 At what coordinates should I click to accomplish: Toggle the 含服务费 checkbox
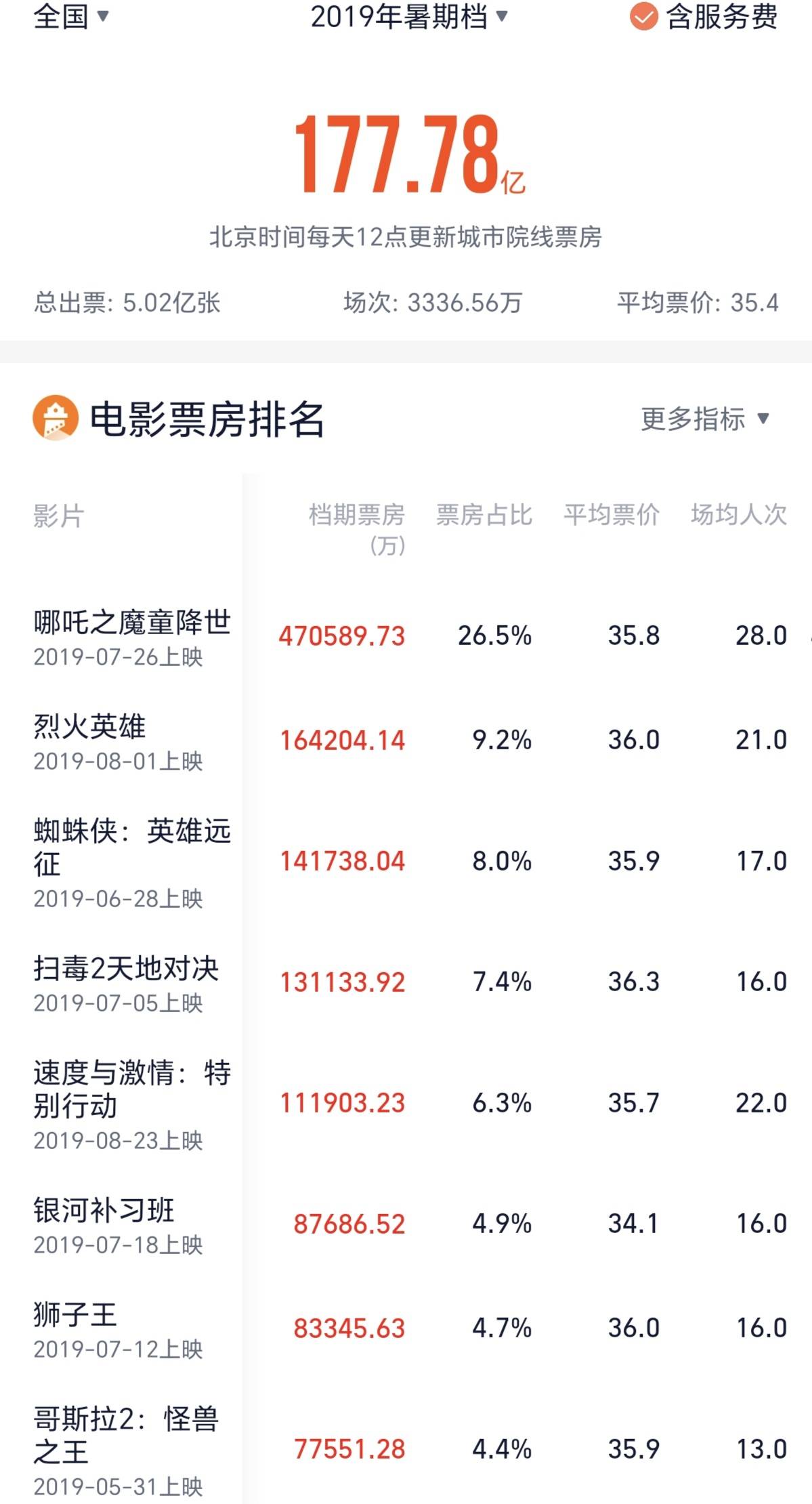coord(643,17)
